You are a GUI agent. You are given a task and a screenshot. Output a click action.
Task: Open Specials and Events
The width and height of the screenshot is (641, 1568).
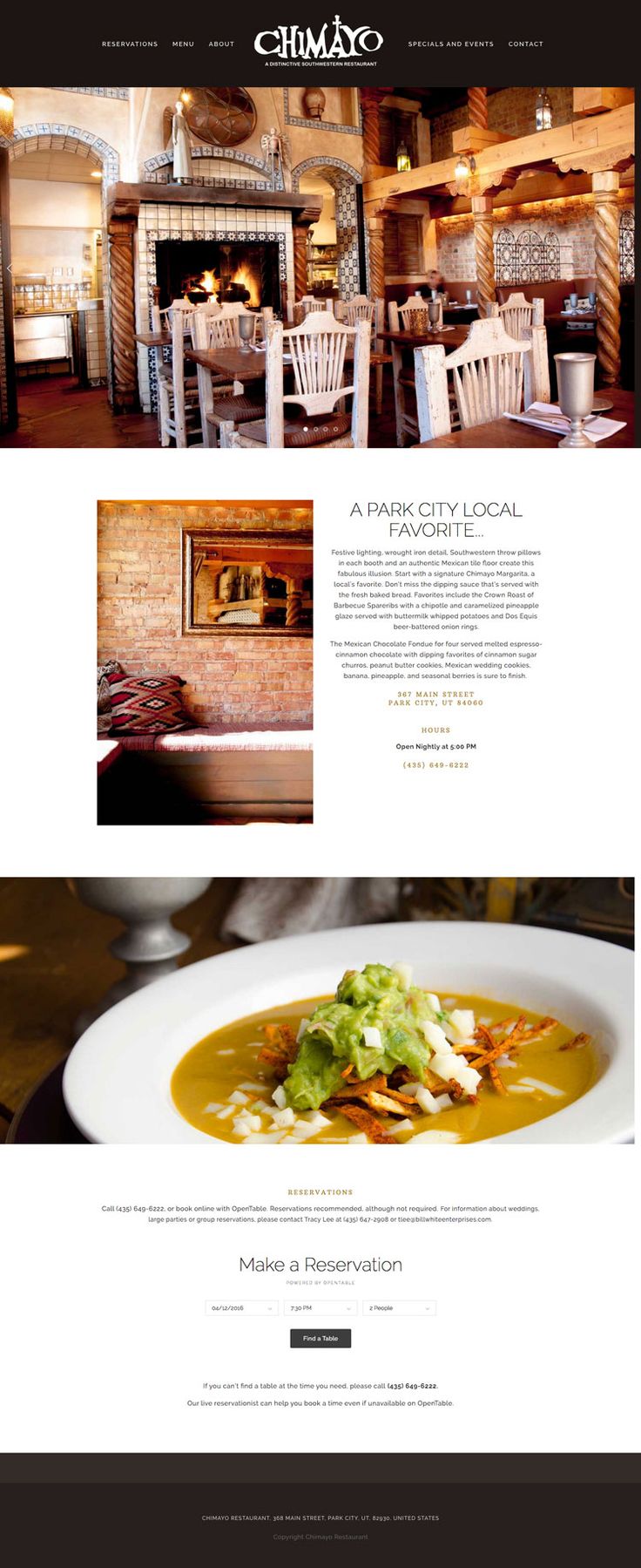450,44
